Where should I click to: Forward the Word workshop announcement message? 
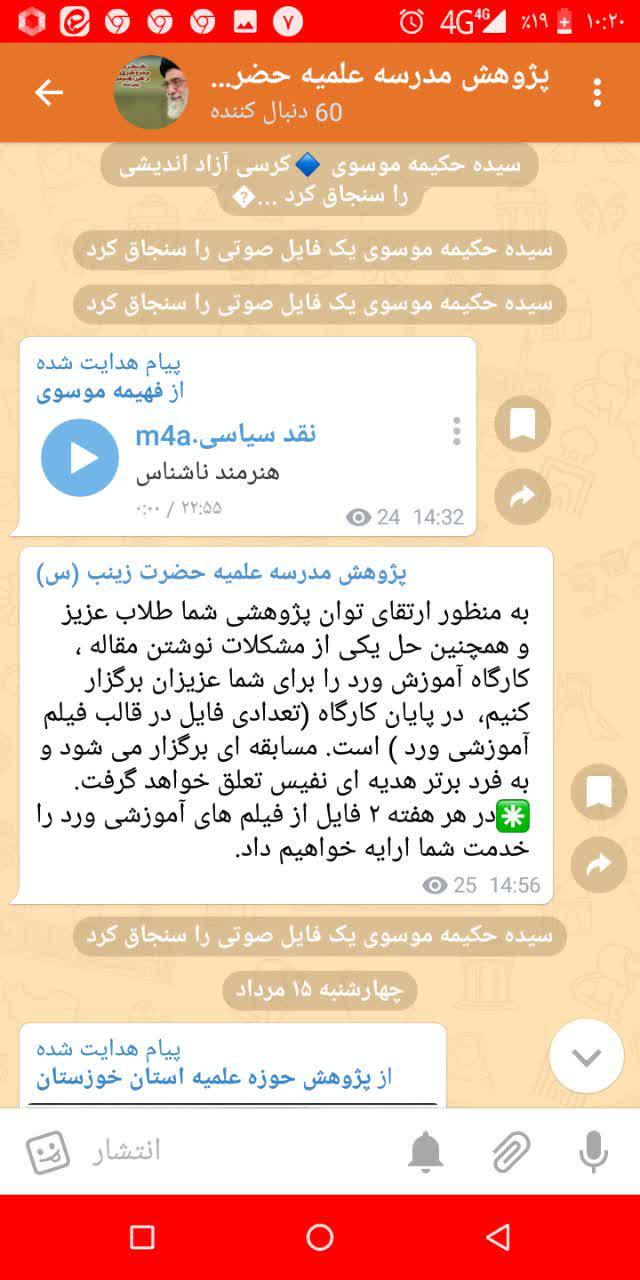click(x=598, y=865)
